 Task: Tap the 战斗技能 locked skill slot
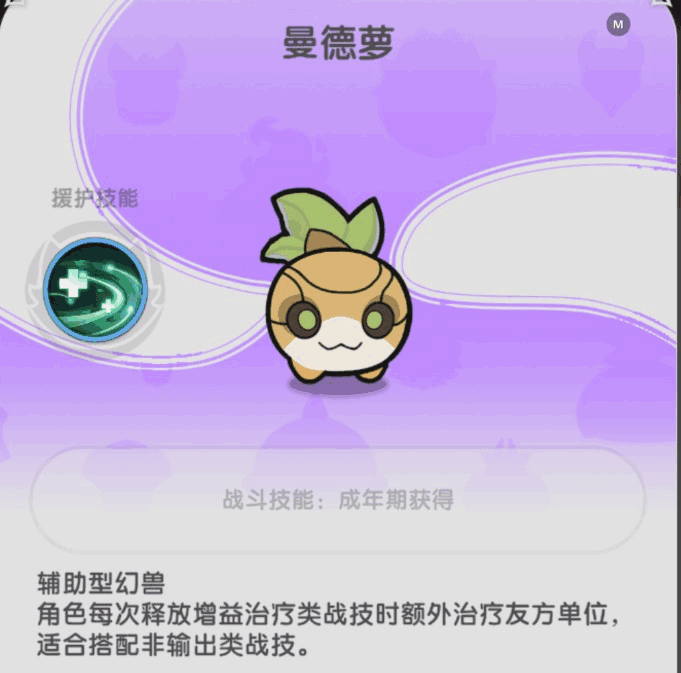coord(338,500)
